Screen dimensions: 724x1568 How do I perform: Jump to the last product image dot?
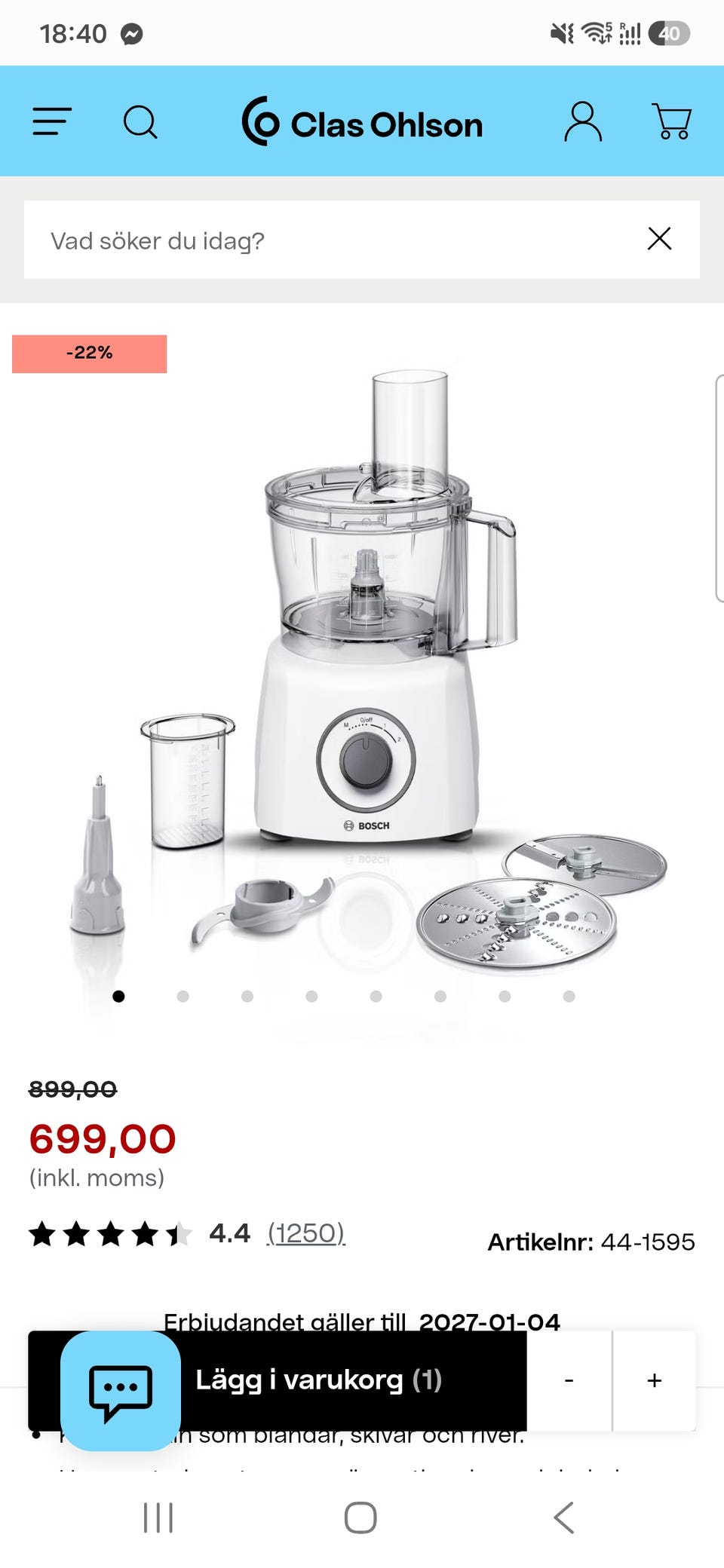pos(569,997)
